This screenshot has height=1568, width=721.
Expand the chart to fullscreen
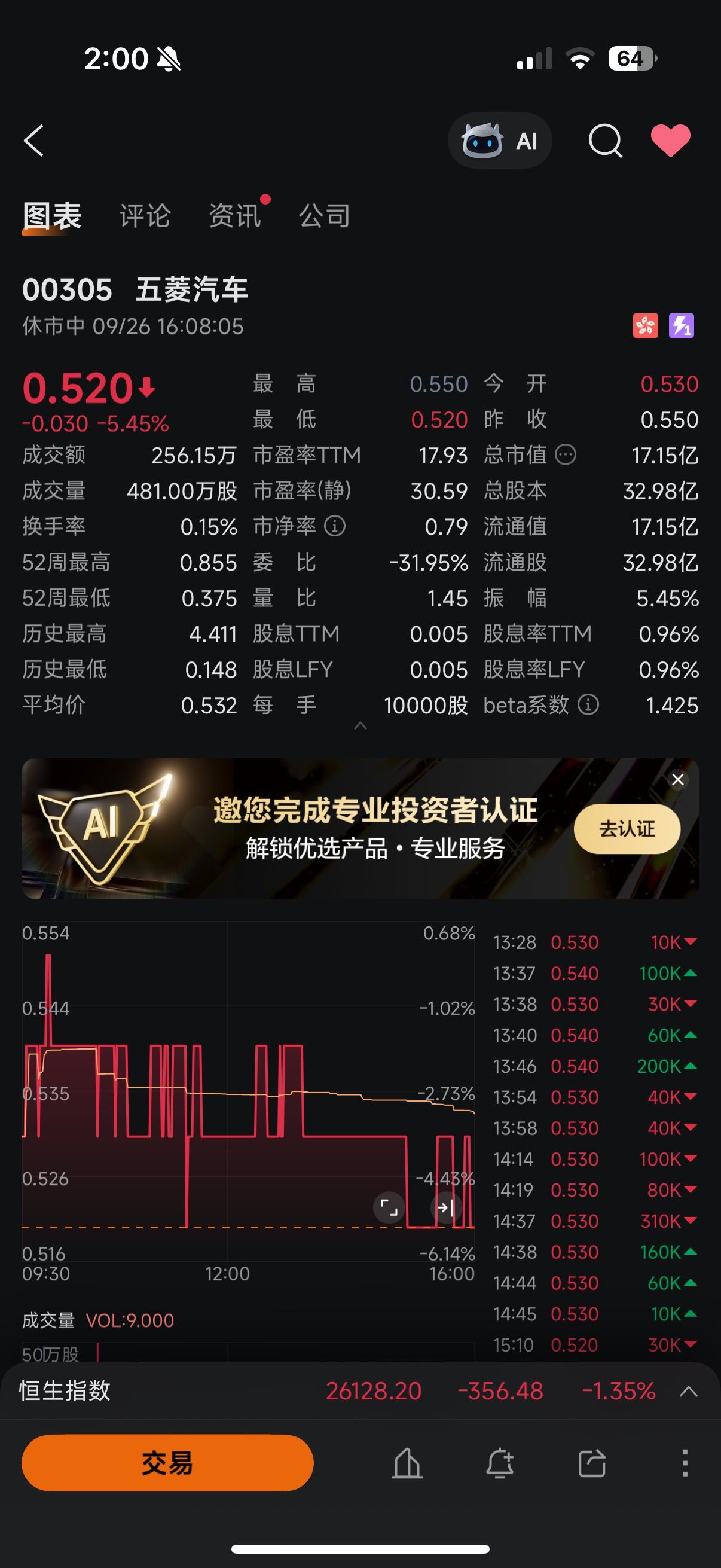click(389, 1207)
